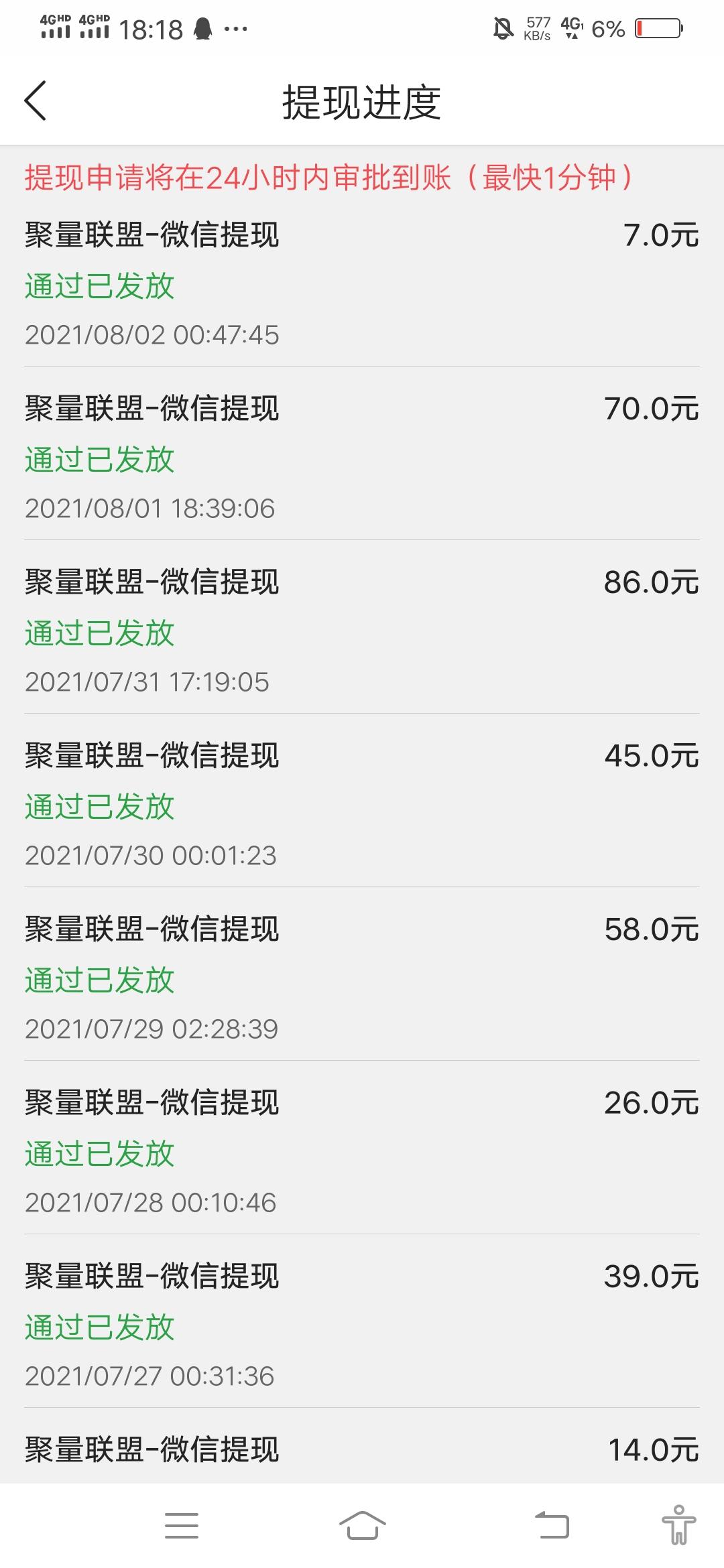The image size is (724, 1568).
Task: Tap the system back button
Action: click(x=552, y=1526)
